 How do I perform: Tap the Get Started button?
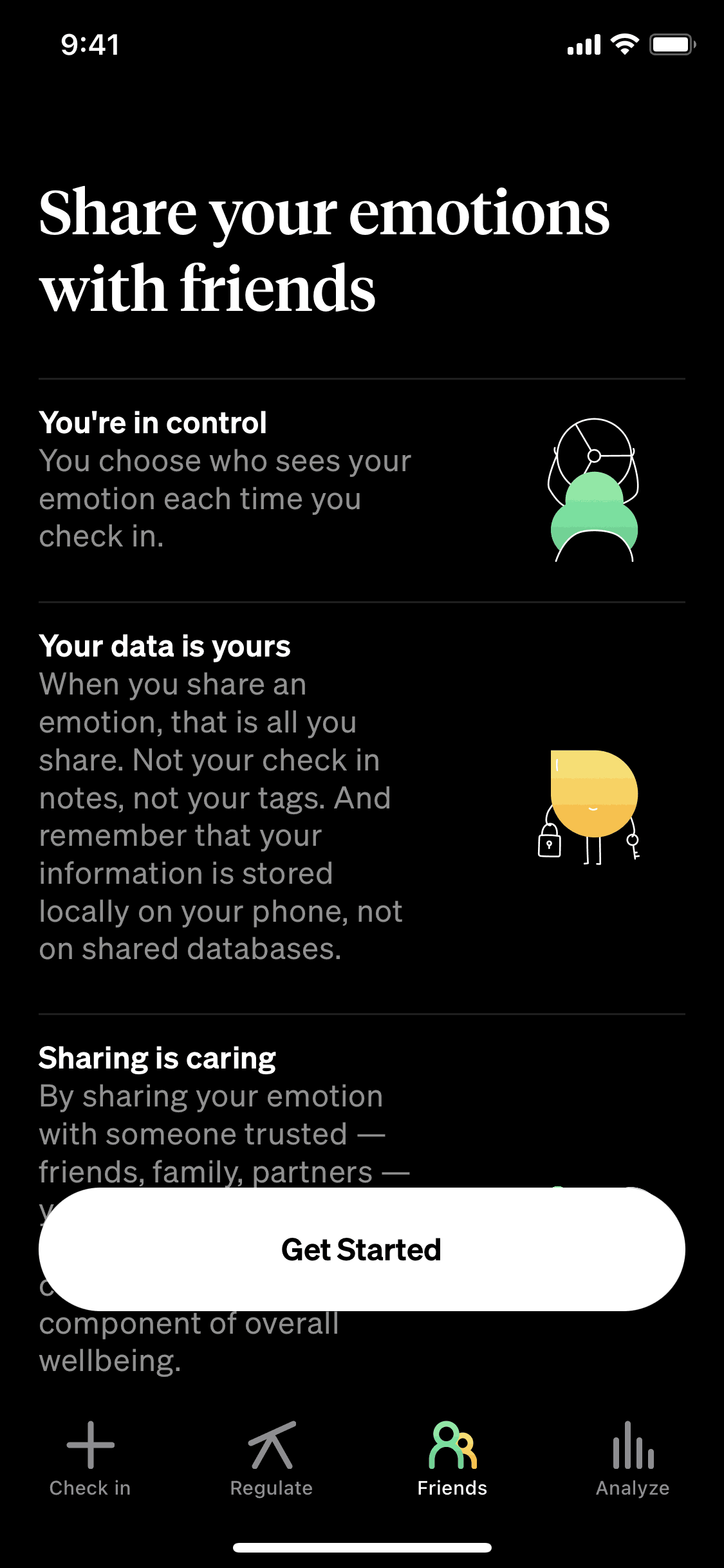[x=362, y=1249]
